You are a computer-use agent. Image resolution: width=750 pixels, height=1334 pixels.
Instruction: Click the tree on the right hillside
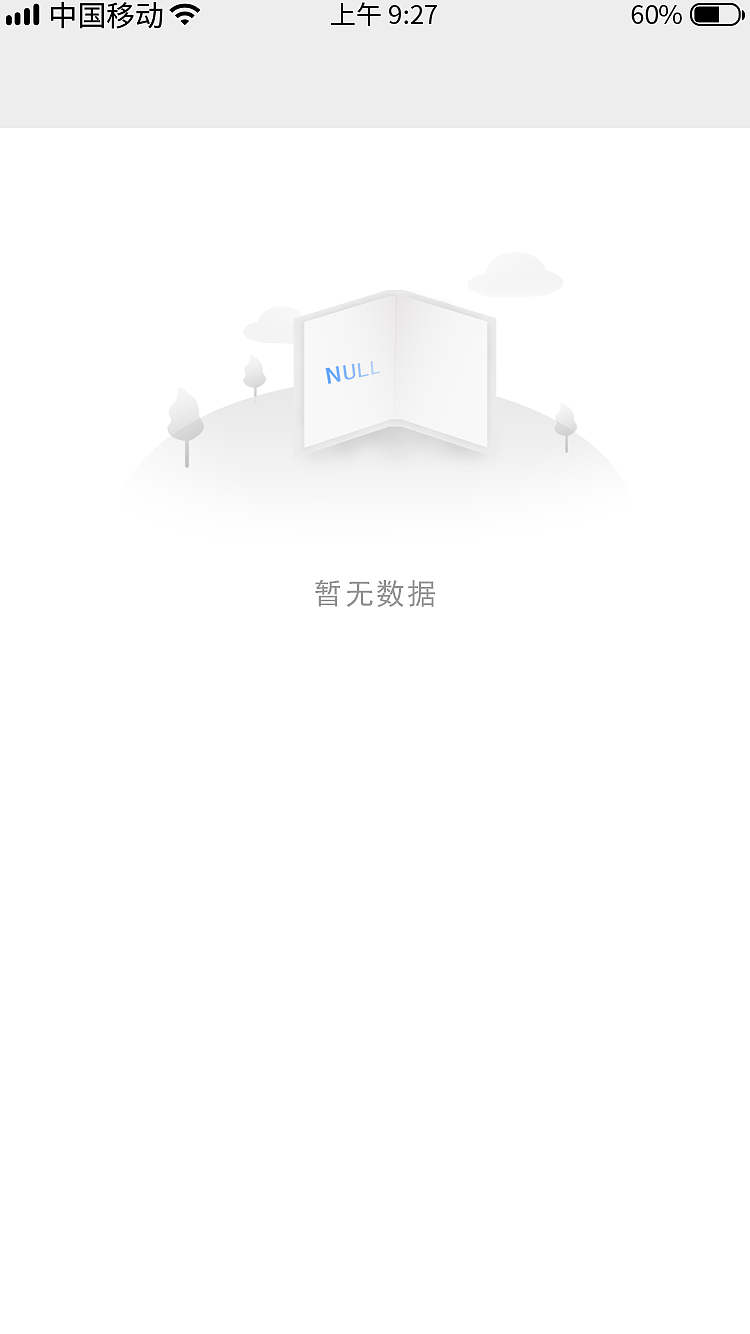click(x=566, y=424)
